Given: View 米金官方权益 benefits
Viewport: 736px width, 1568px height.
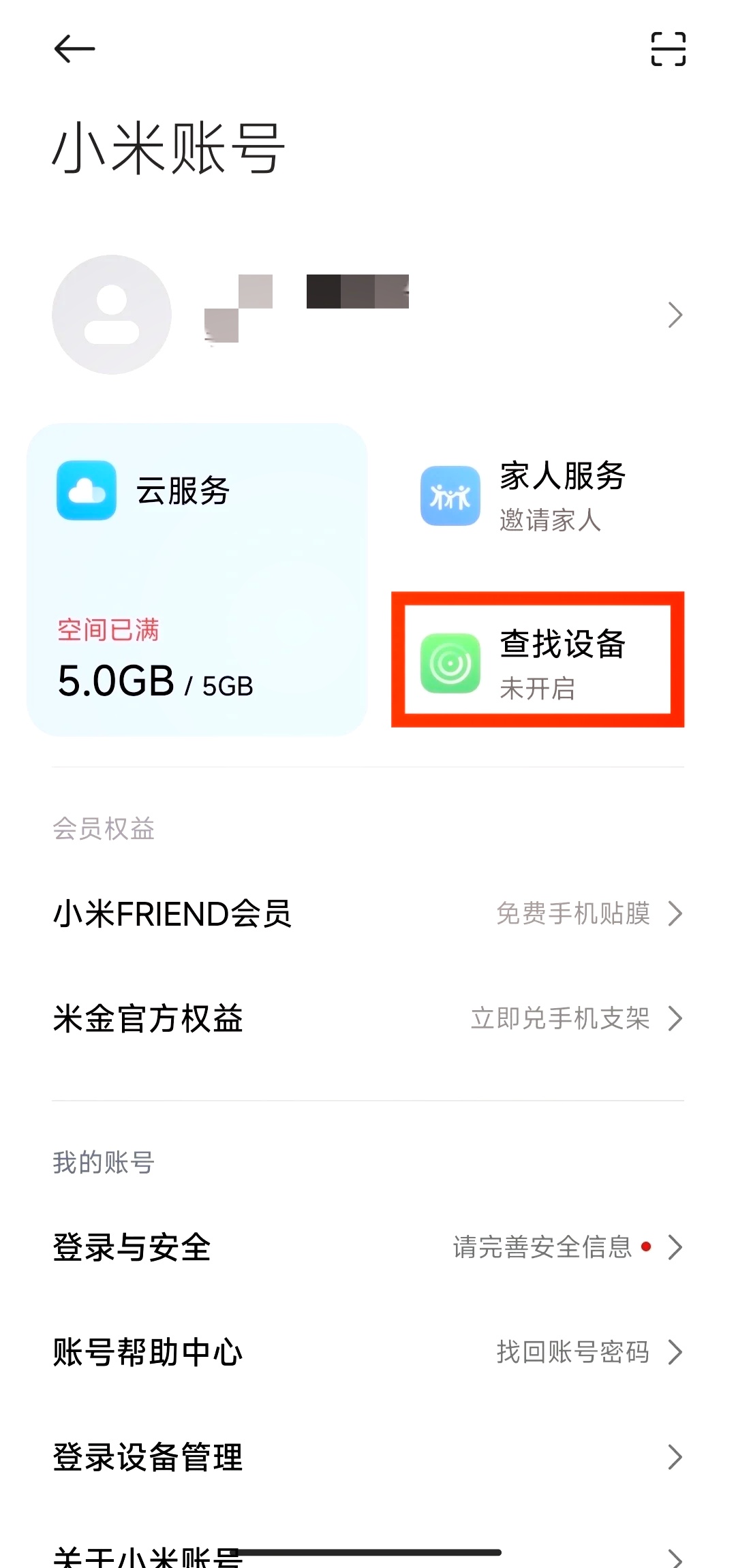Looking at the screenshot, I should click(368, 1019).
